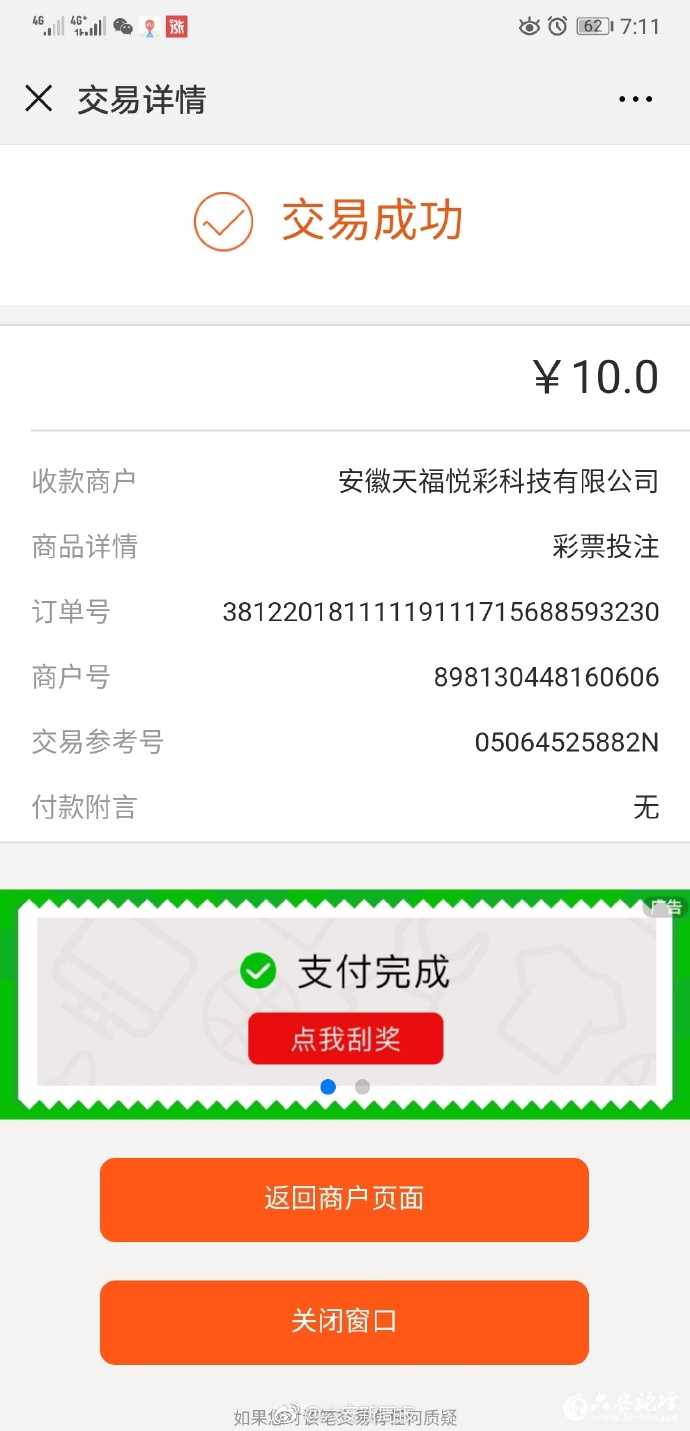The height and width of the screenshot is (1431, 690).
Task: Tap the 点我刮奖 scratch prize button
Action: [345, 1038]
